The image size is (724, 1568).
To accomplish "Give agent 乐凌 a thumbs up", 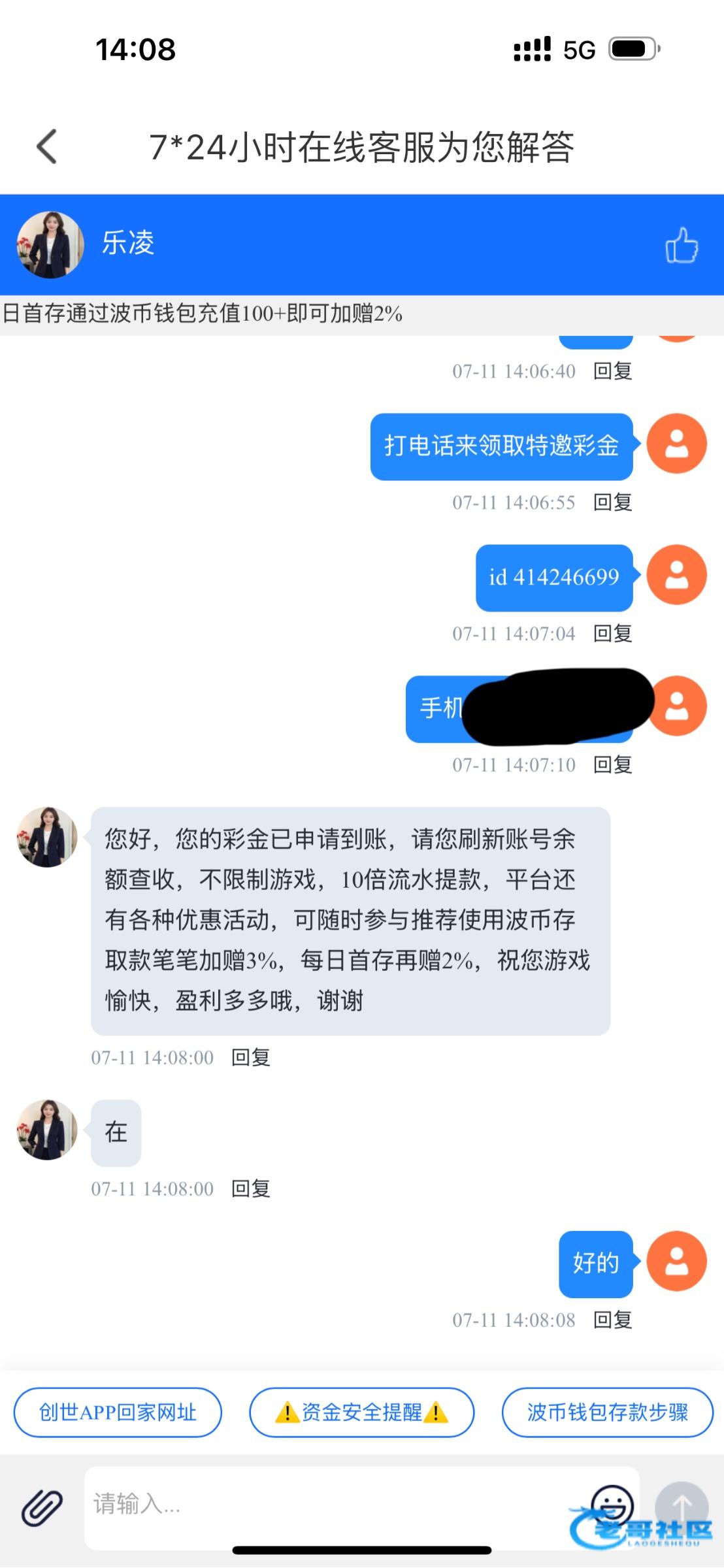I will pyautogui.click(x=681, y=246).
